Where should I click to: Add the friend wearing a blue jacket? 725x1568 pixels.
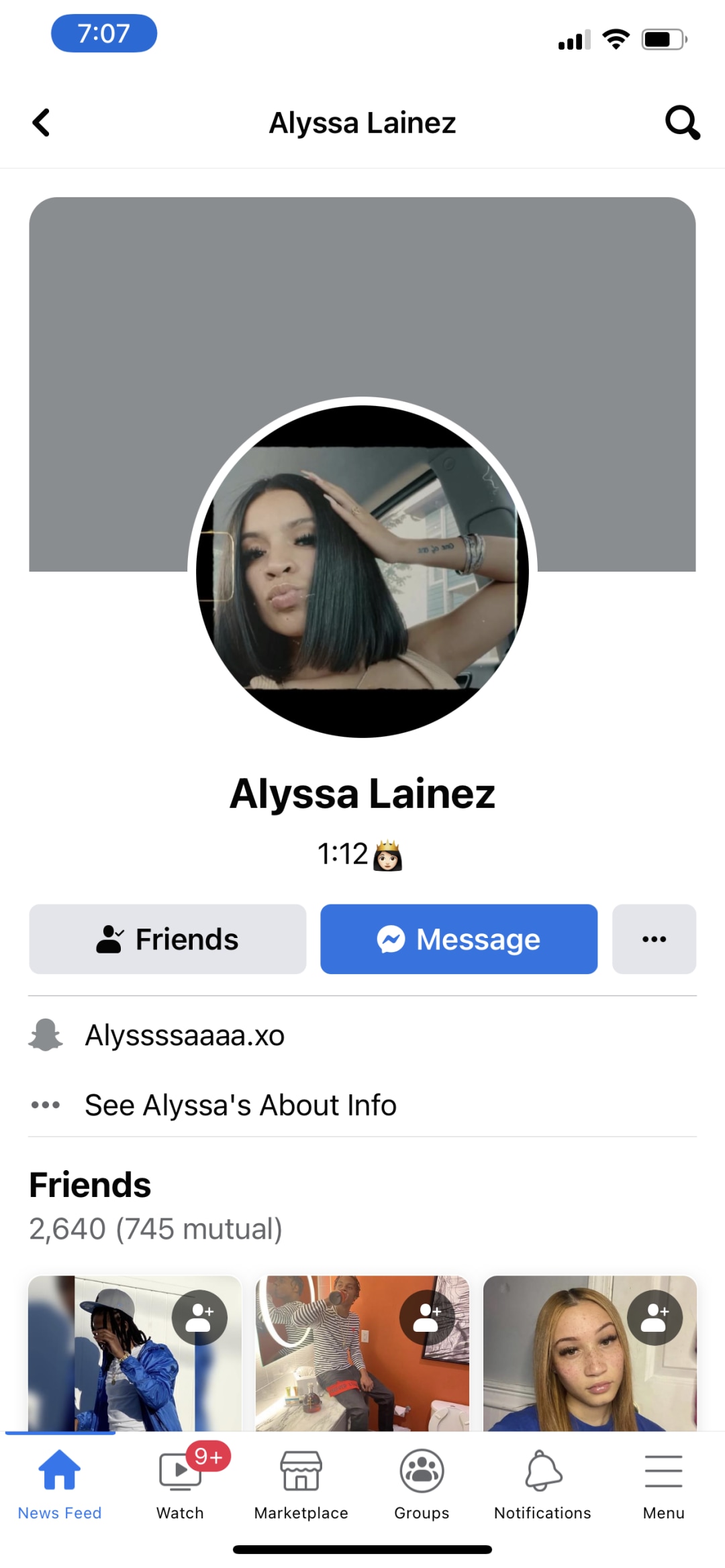(x=199, y=1317)
